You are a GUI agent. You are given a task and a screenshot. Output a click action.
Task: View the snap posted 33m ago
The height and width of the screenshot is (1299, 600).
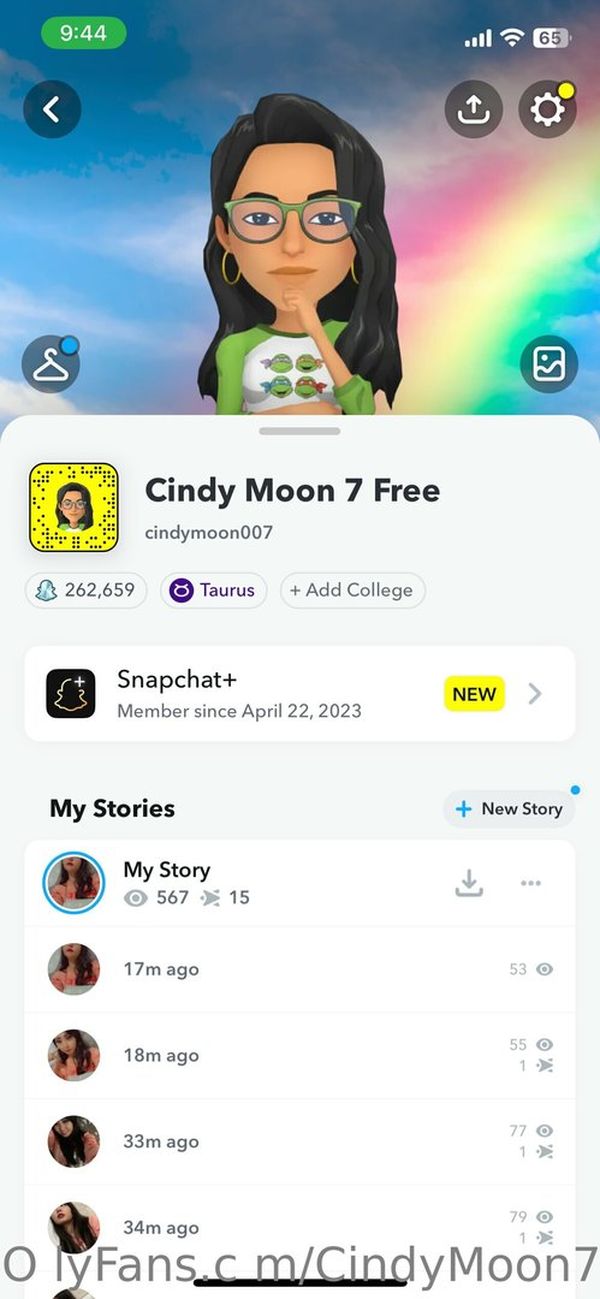click(300, 1141)
